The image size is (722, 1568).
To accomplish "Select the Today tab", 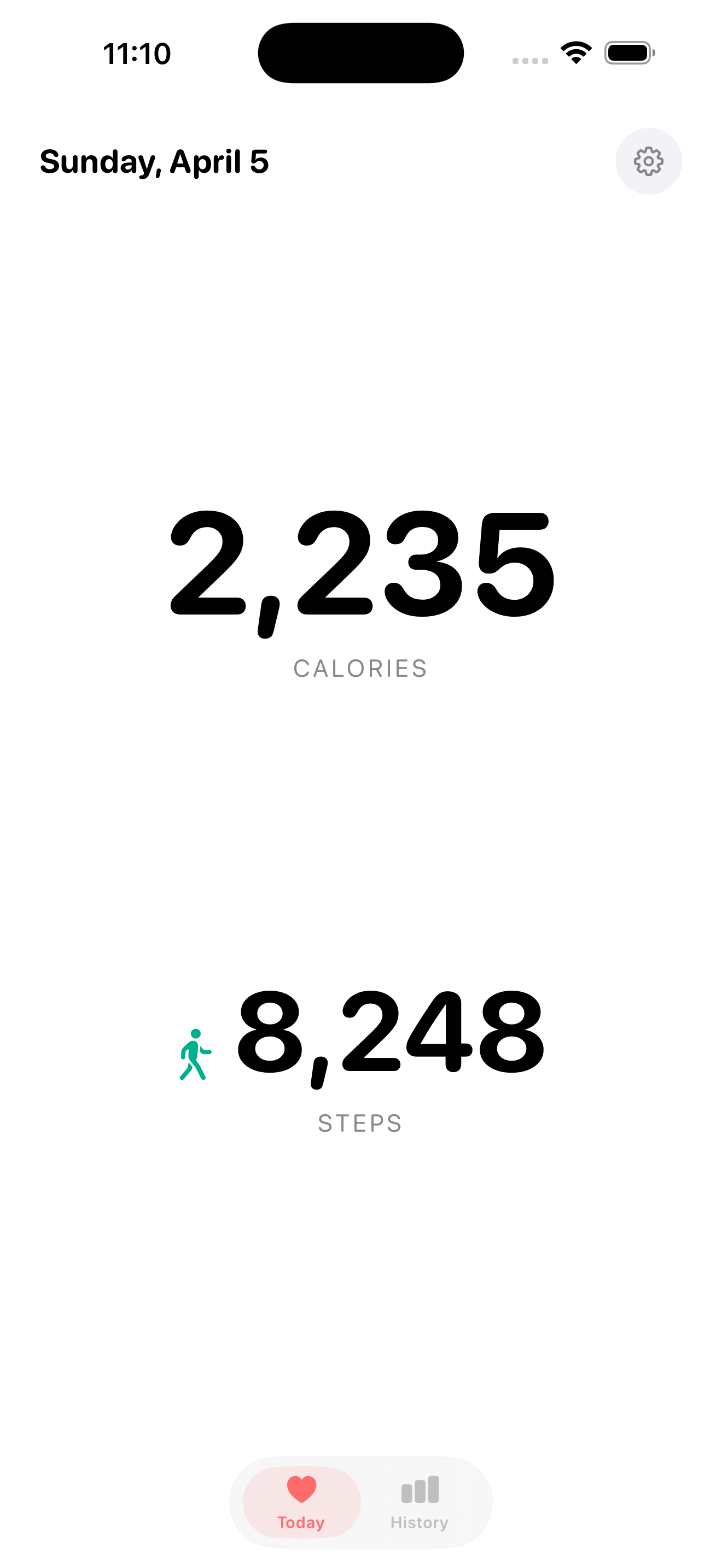I will [301, 1502].
